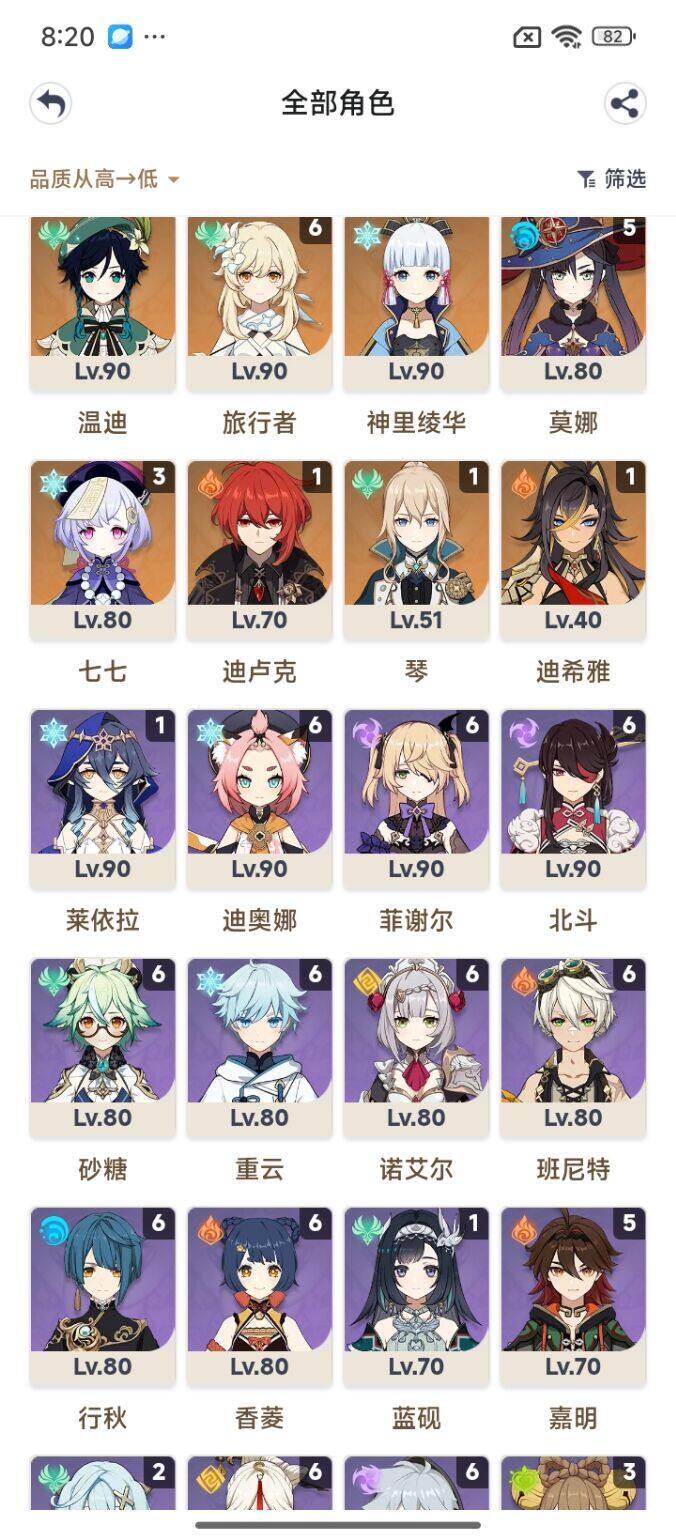Select 迪奥娜 character card
The height and width of the screenshot is (1540, 676).
click(x=260, y=799)
